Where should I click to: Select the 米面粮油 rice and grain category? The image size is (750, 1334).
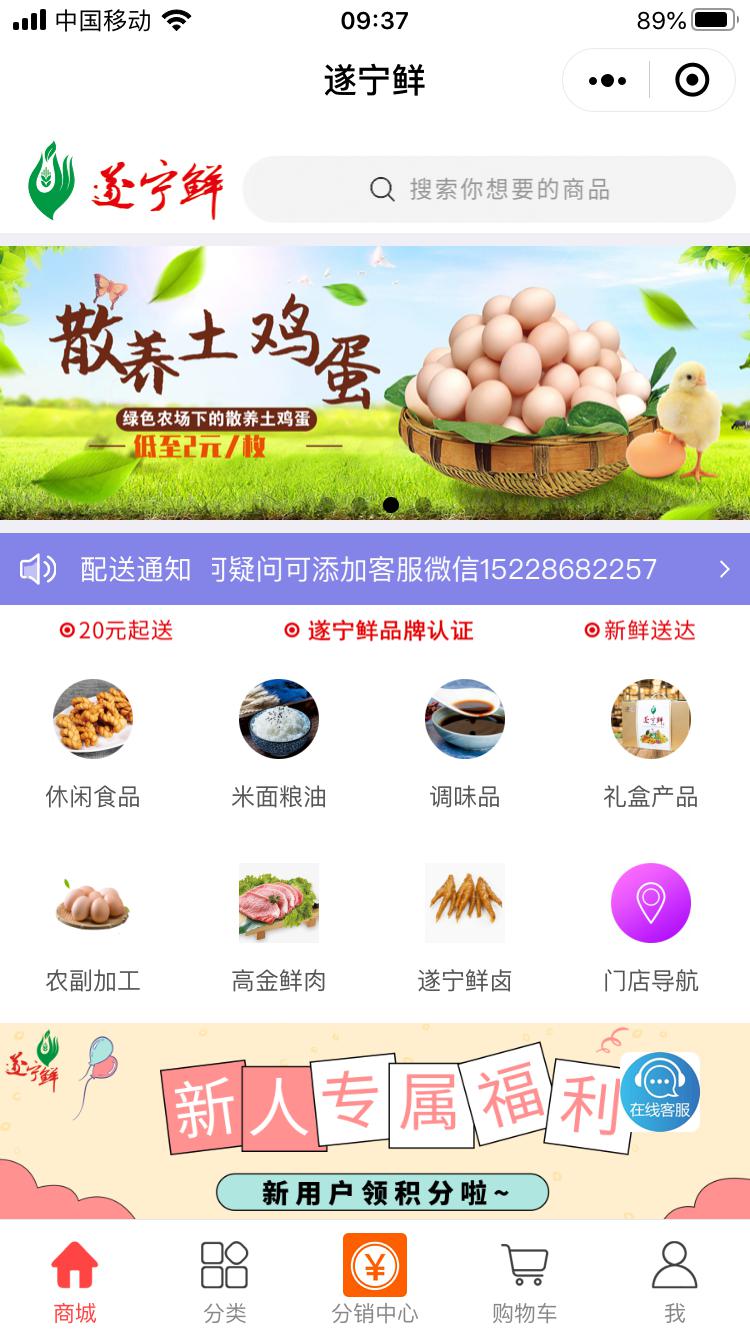pyautogui.click(x=278, y=719)
